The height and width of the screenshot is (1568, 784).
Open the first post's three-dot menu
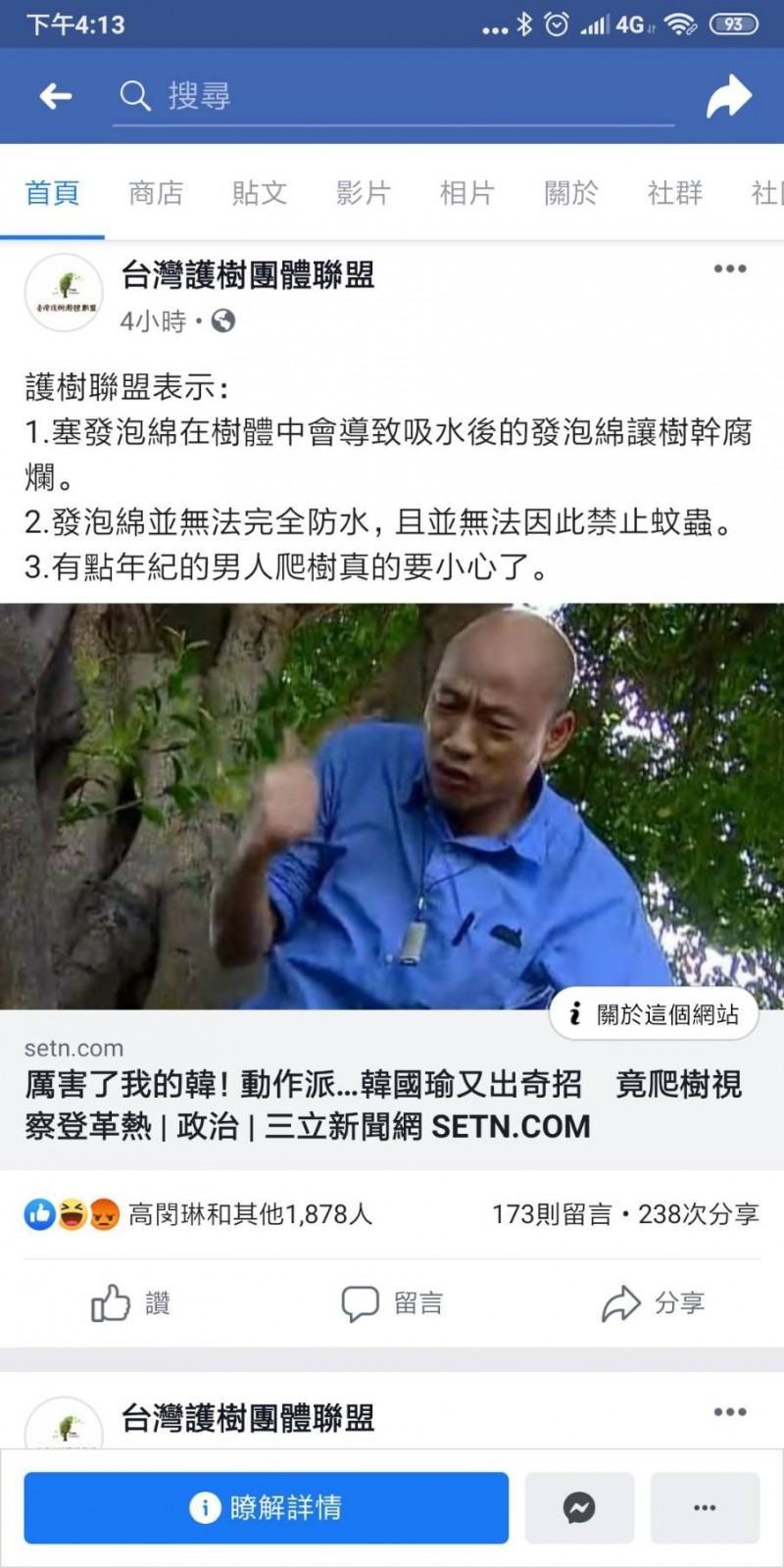(730, 269)
